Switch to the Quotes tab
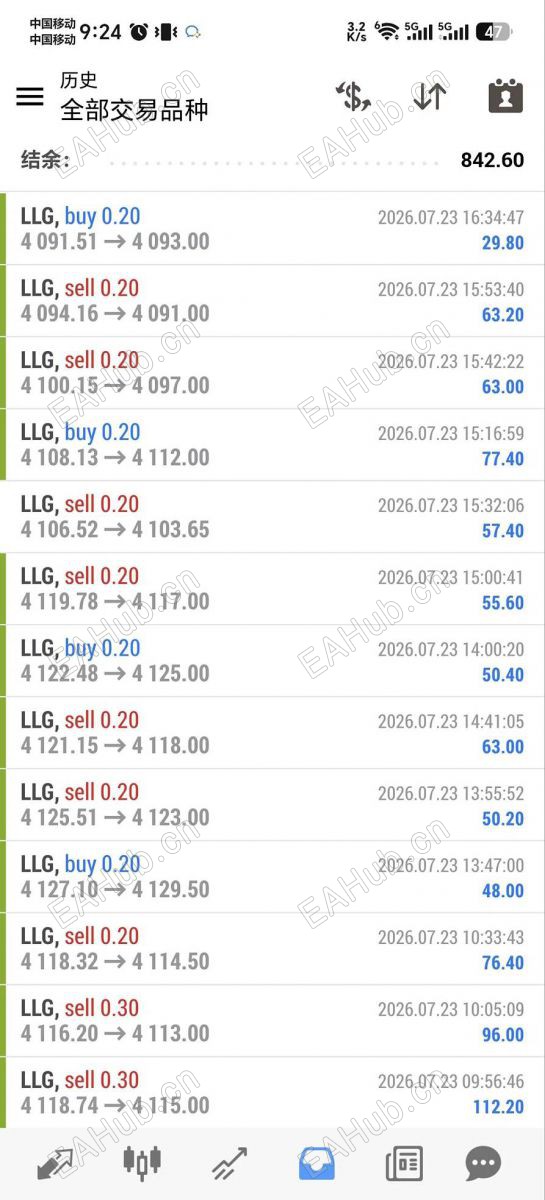 coord(55,1163)
